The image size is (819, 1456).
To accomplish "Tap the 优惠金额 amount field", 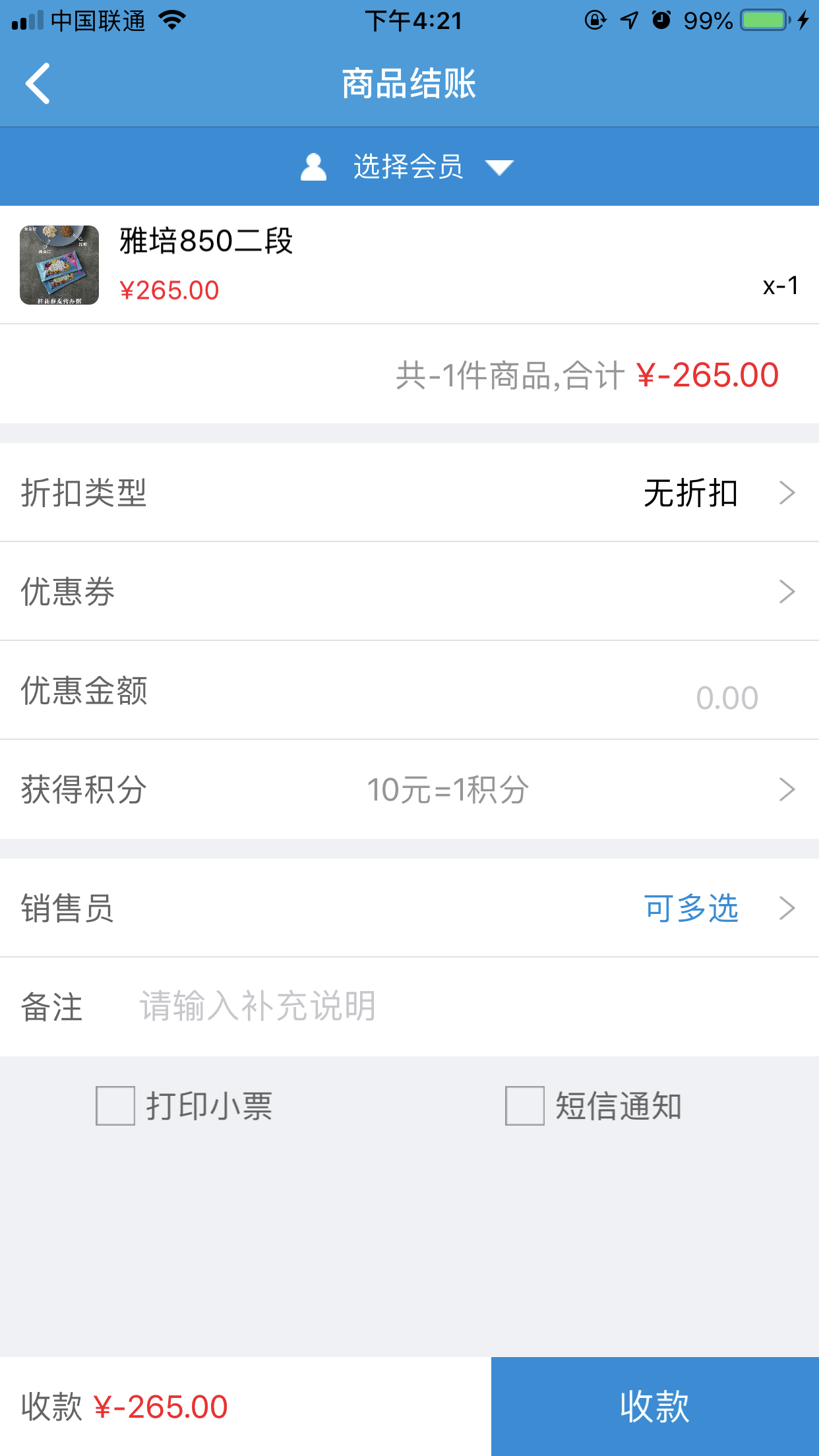I will [409, 690].
